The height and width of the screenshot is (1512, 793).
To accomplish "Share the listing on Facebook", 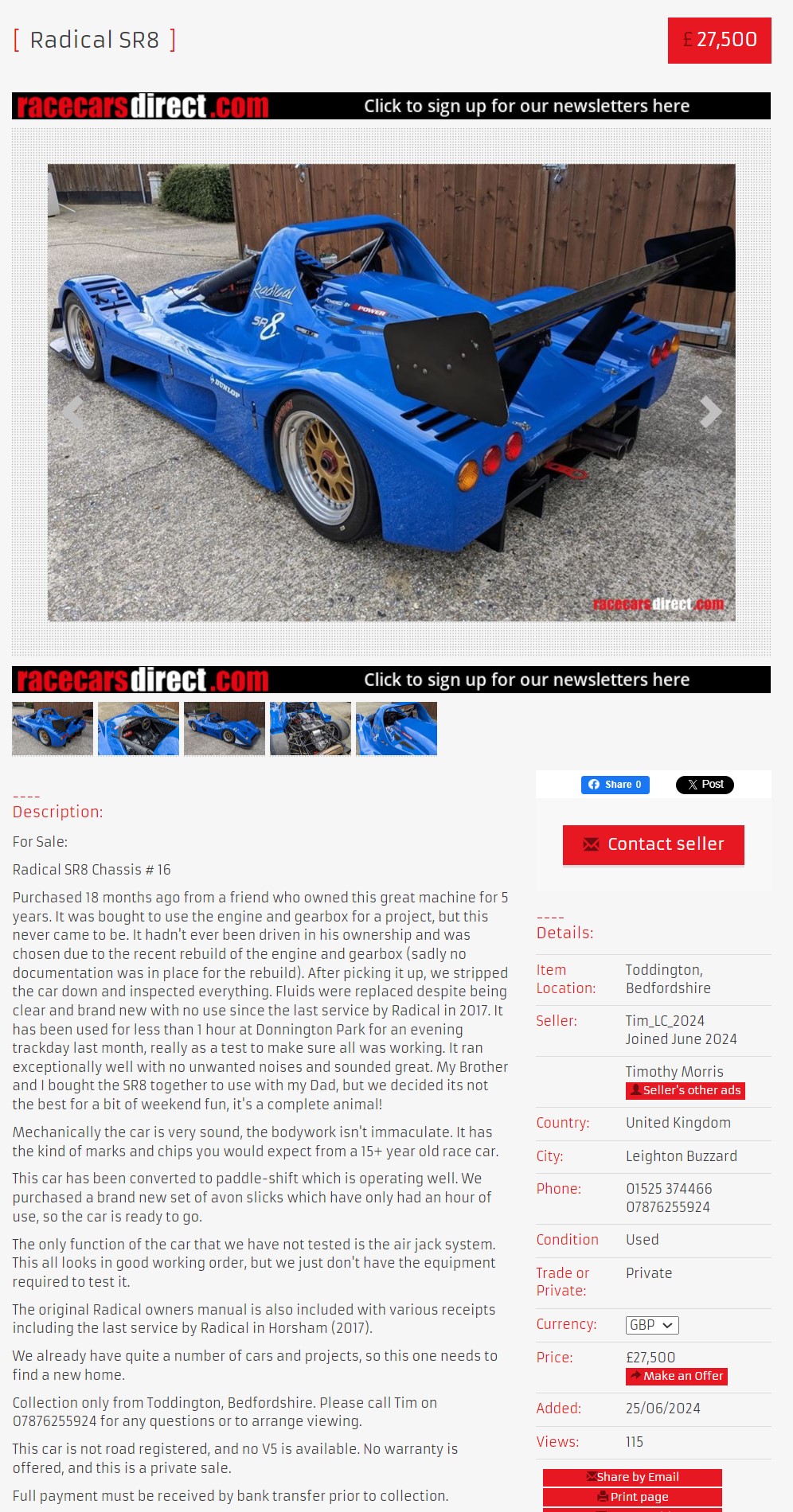I will pos(615,785).
